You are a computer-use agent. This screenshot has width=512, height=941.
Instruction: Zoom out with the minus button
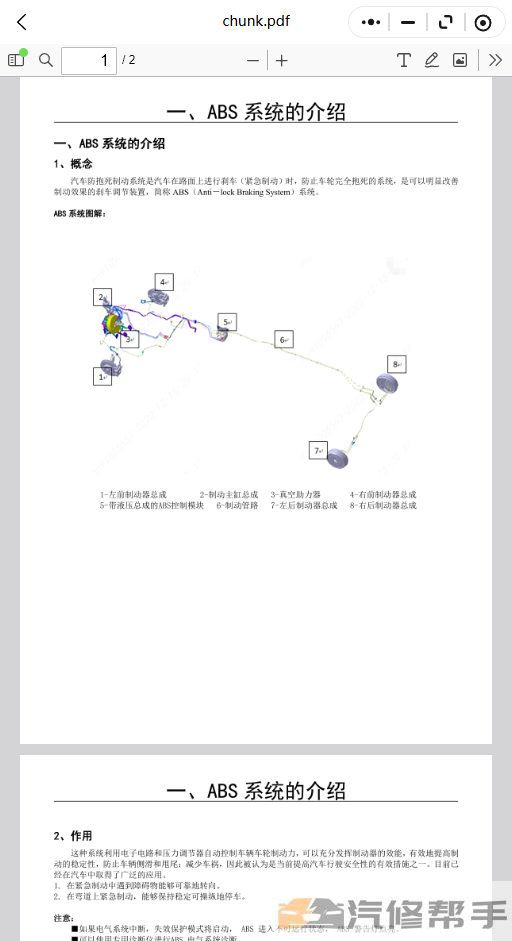(x=253, y=60)
